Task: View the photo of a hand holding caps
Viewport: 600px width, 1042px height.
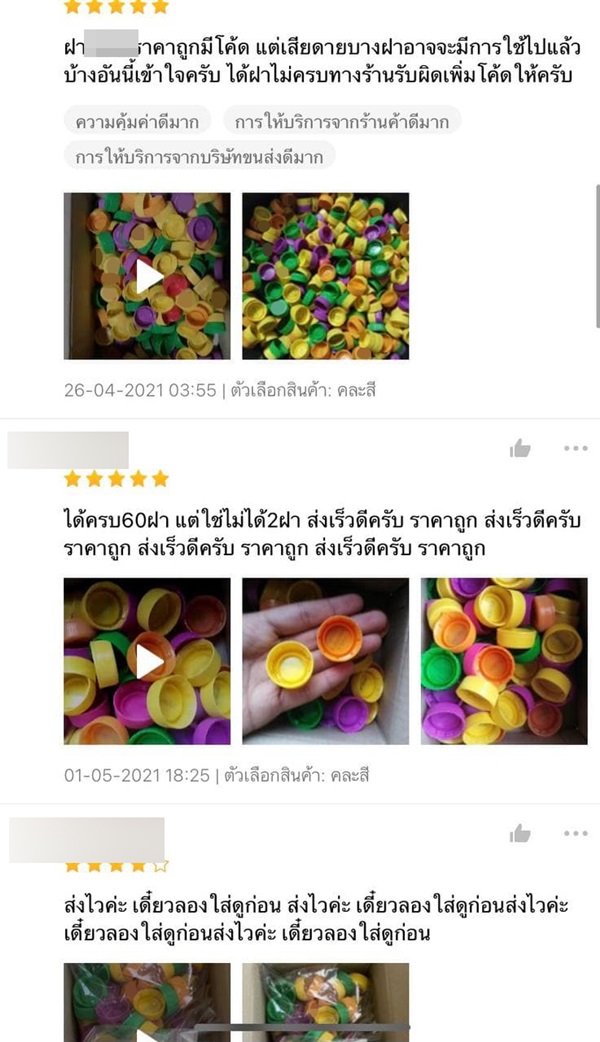Action: click(325, 661)
